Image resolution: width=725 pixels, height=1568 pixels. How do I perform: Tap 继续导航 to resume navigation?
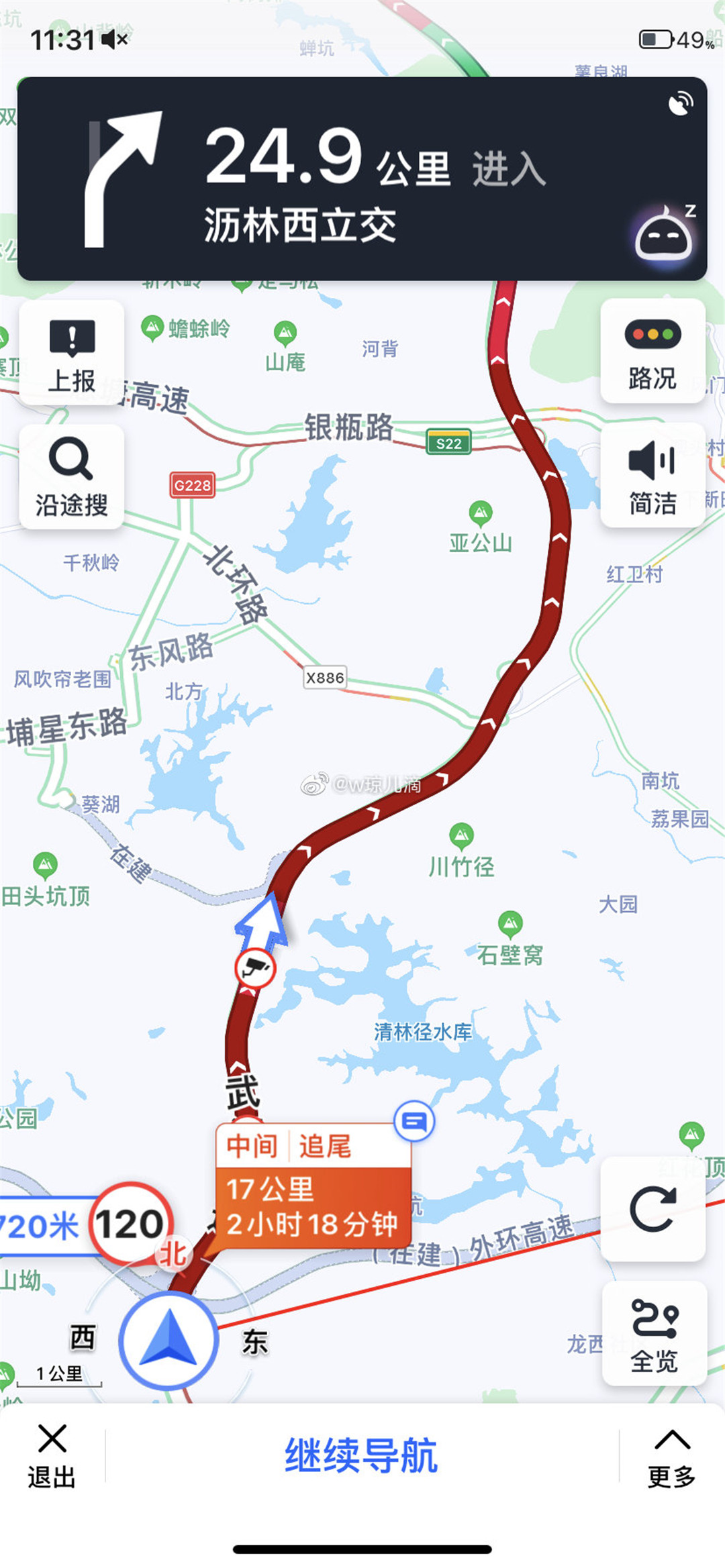coord(362,1455)
